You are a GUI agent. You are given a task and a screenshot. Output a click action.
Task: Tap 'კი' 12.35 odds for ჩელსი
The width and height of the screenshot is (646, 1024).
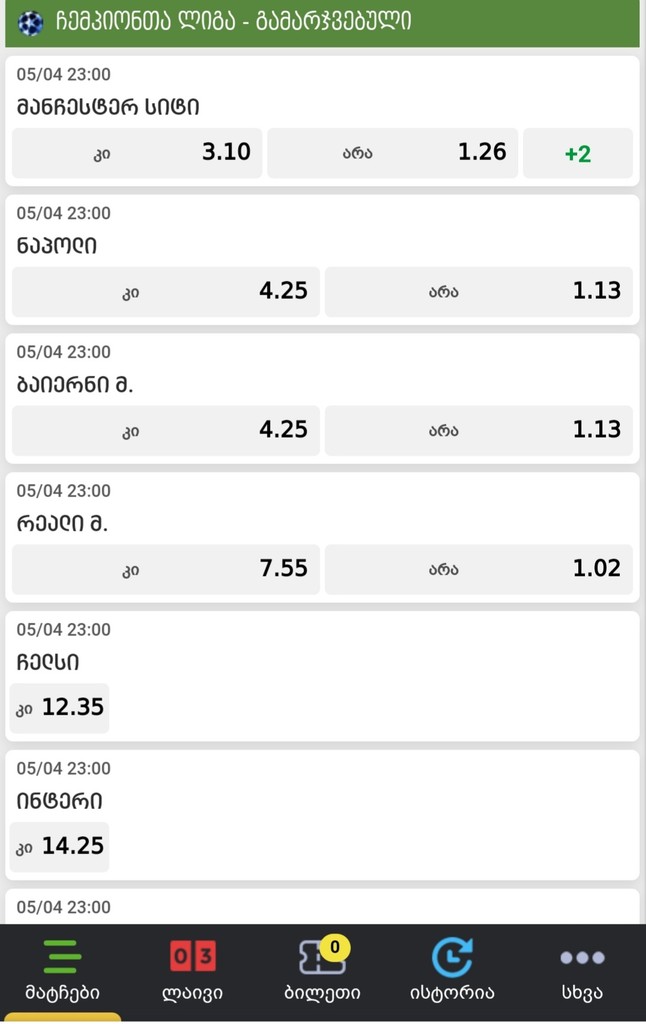click(59, 708)
